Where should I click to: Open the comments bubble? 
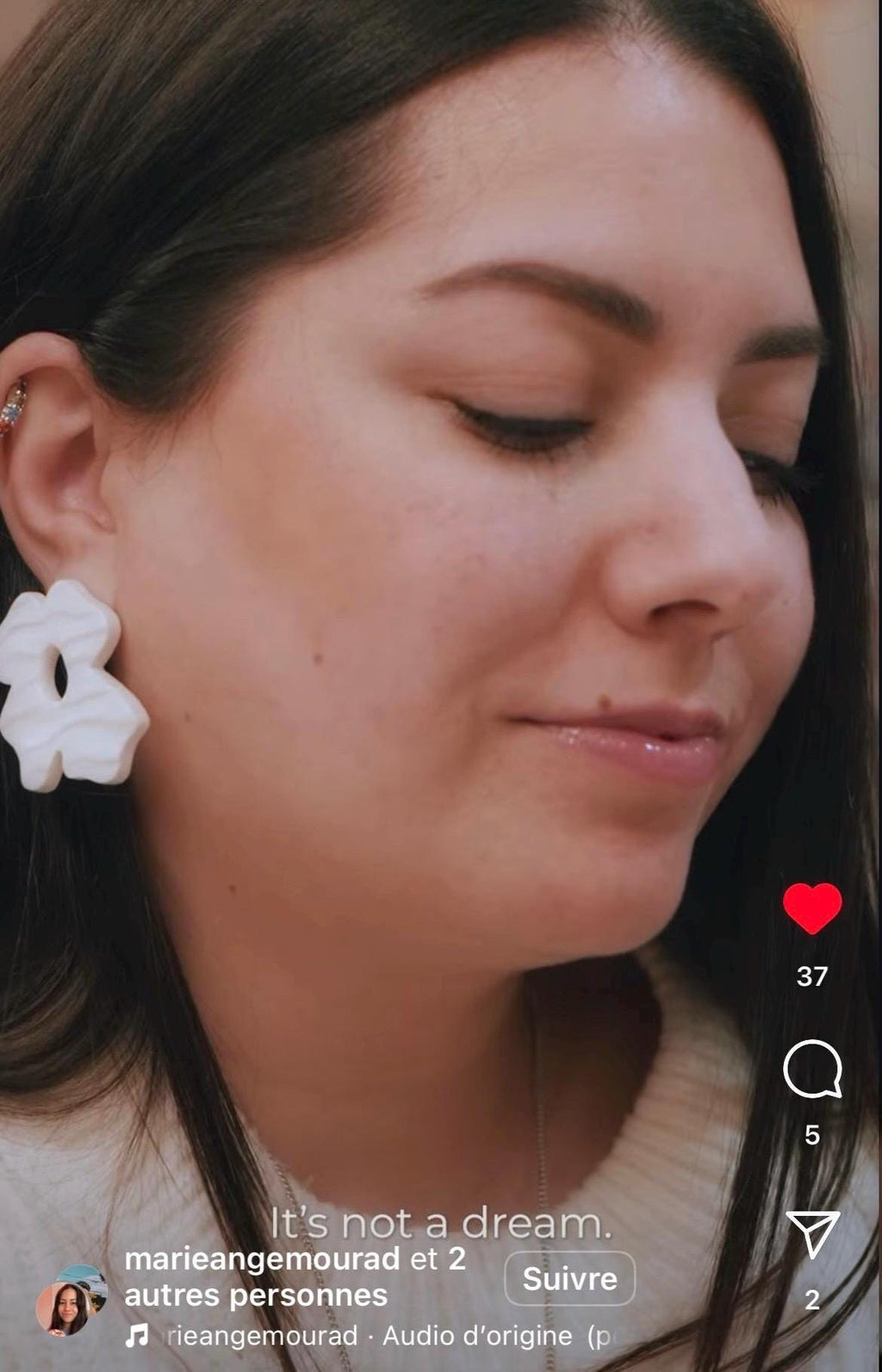coord(811,1069)
